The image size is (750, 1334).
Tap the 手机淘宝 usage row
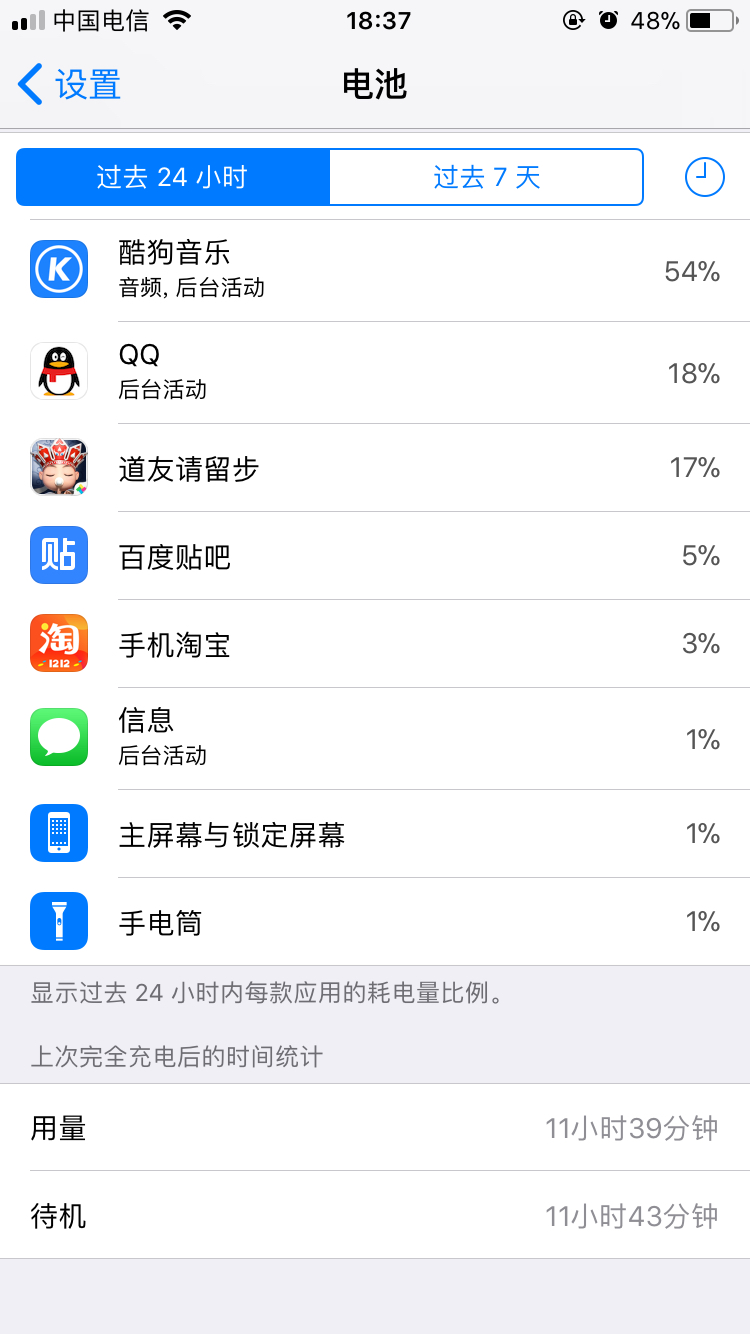pos(375,644)
